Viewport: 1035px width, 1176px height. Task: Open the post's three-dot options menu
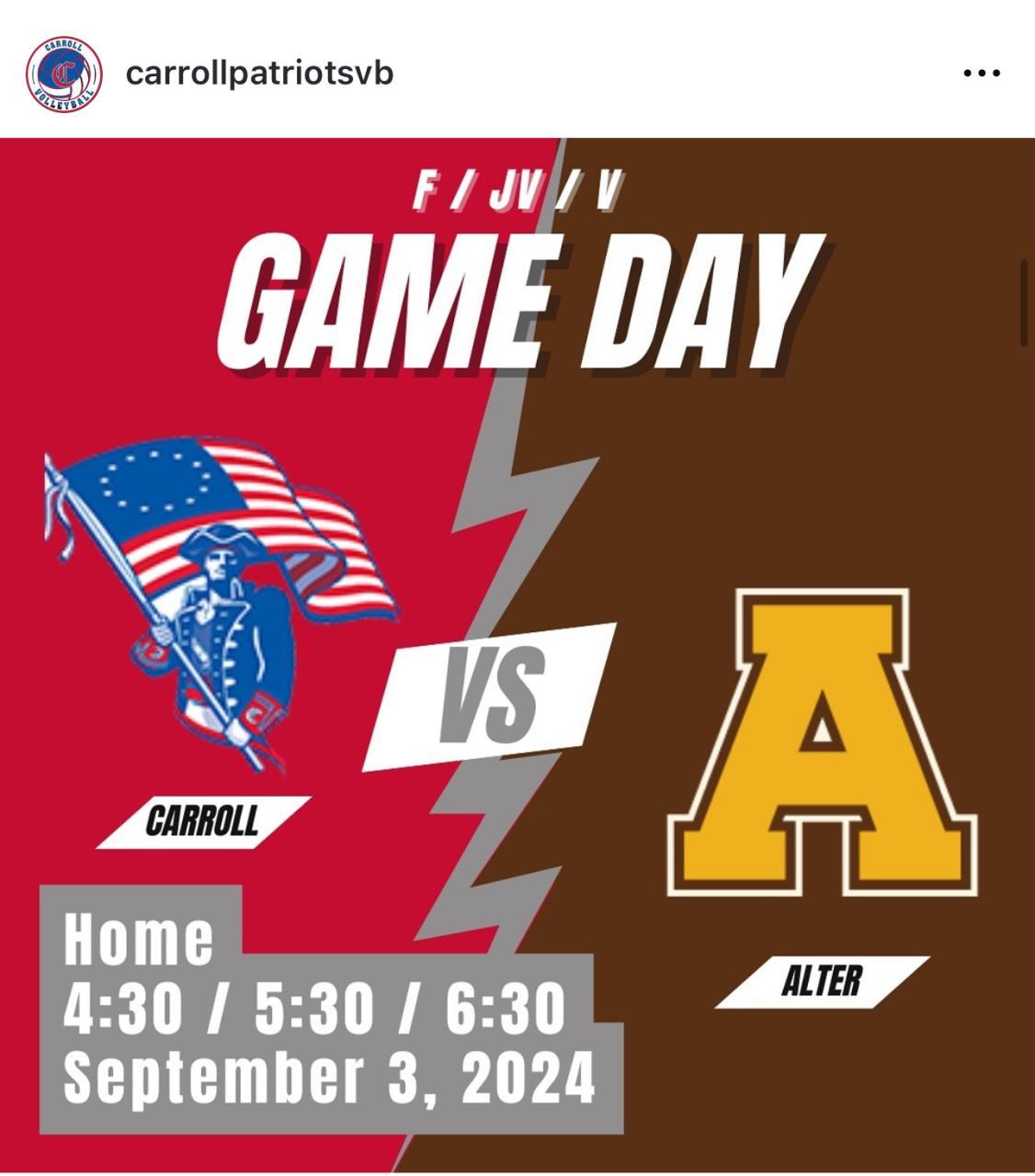pyautogui.click(x=981, y=73)
